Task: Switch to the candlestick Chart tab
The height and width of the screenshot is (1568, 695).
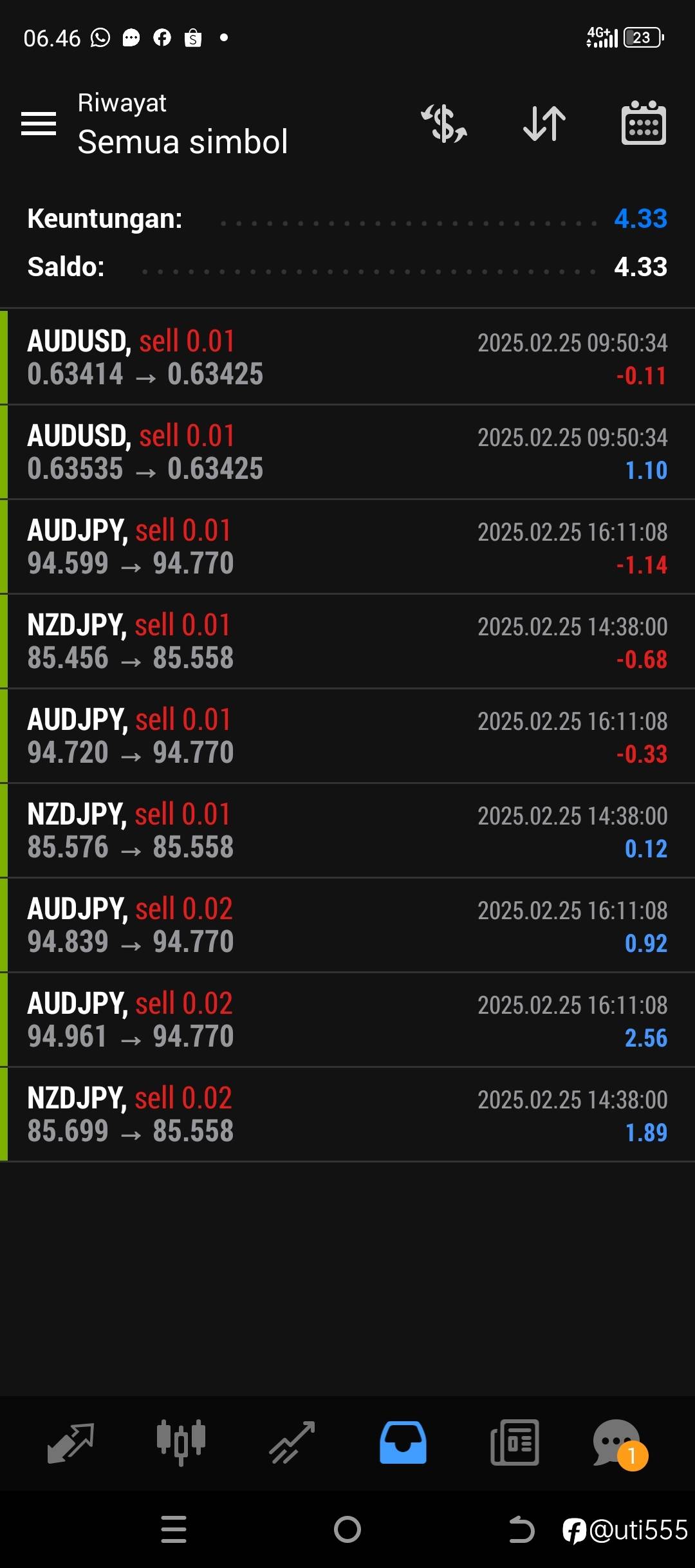Action: [181, 1442]
